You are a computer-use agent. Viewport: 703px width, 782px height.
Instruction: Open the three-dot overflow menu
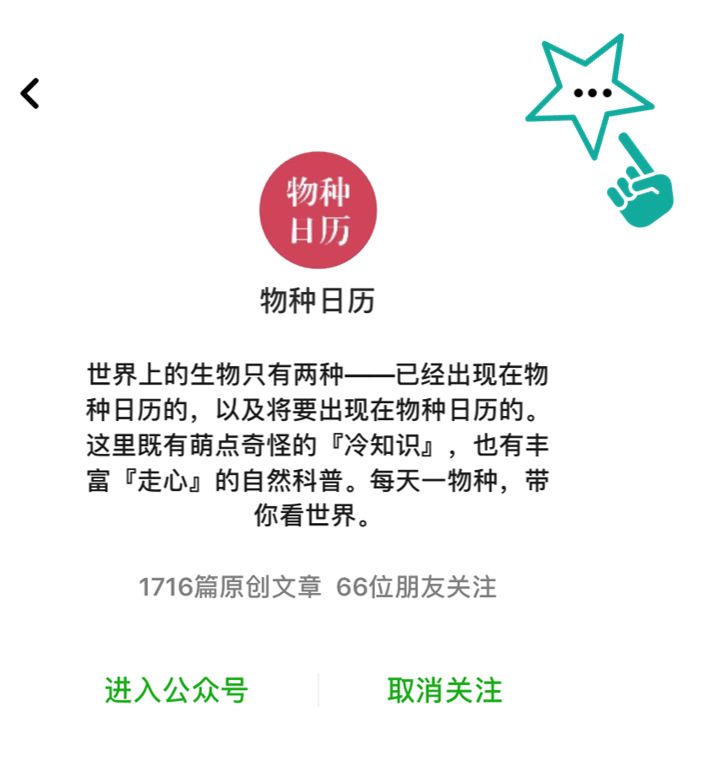click(x=592, y=93)
